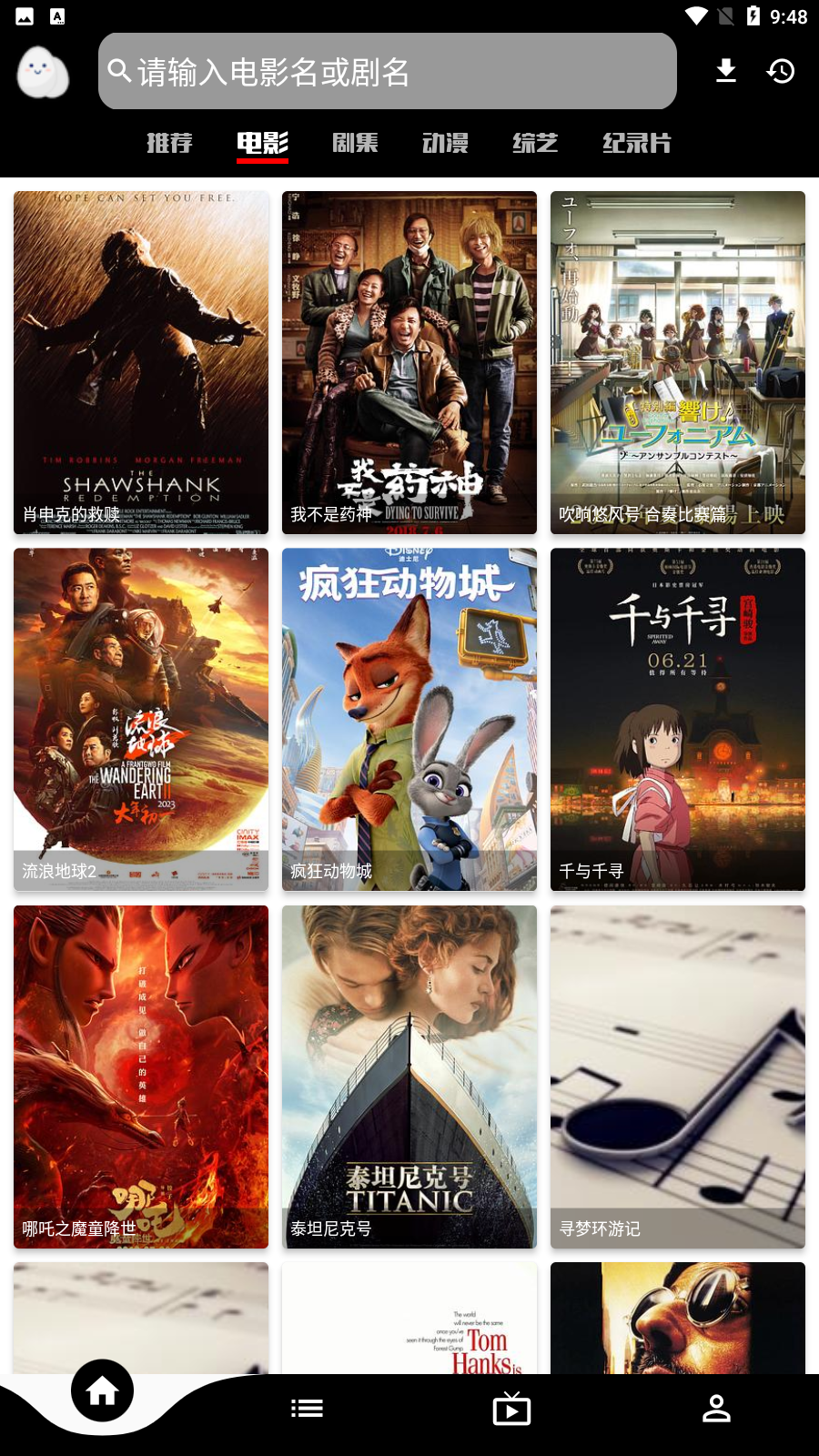819x1456 pixels.
Task: Open the movie 我不是药神
Action: click(x=409, y=362)
